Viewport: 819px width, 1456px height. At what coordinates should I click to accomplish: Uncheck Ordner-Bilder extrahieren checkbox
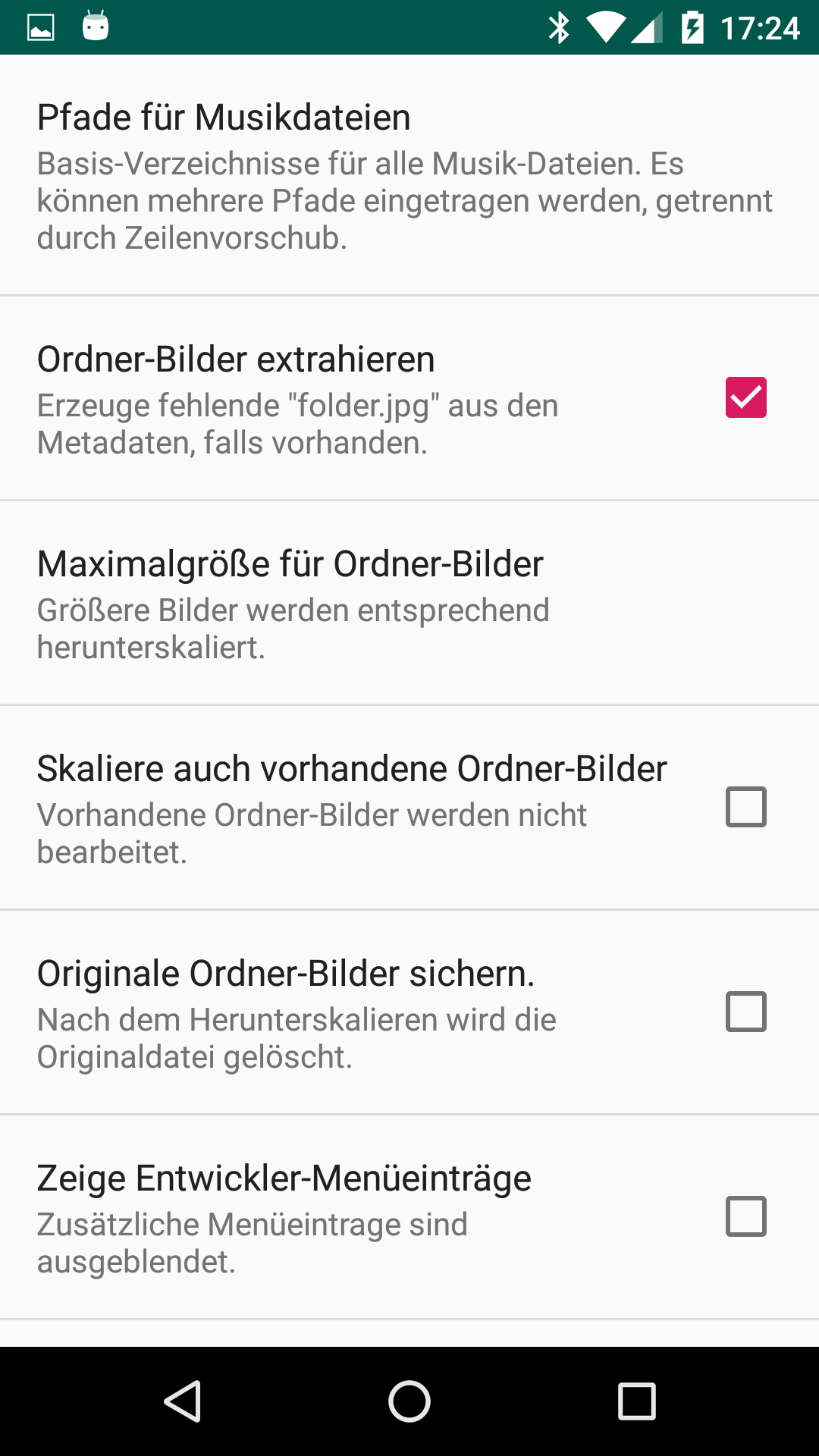[x=745, y=398]
